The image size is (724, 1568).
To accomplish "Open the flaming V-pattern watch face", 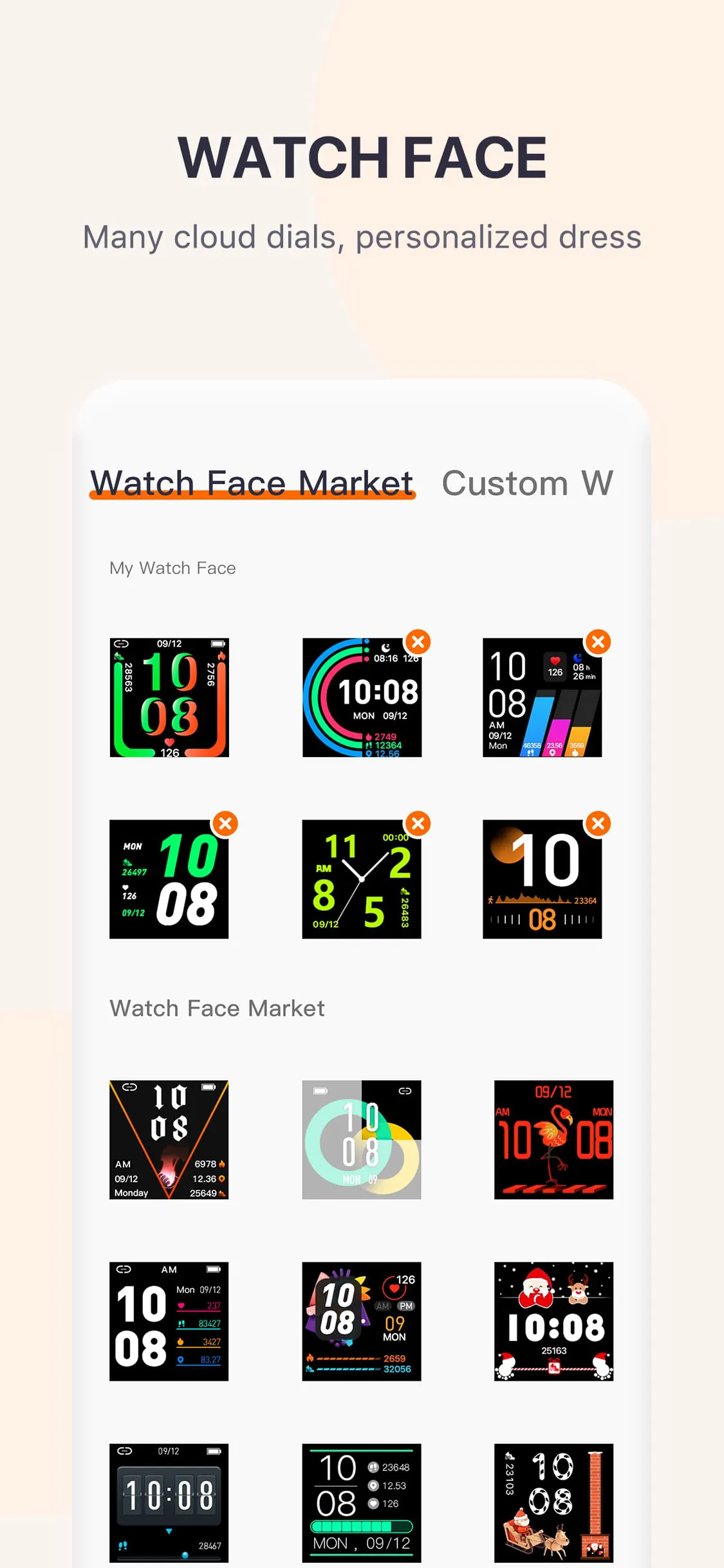I will click(x=169, y=1139).
